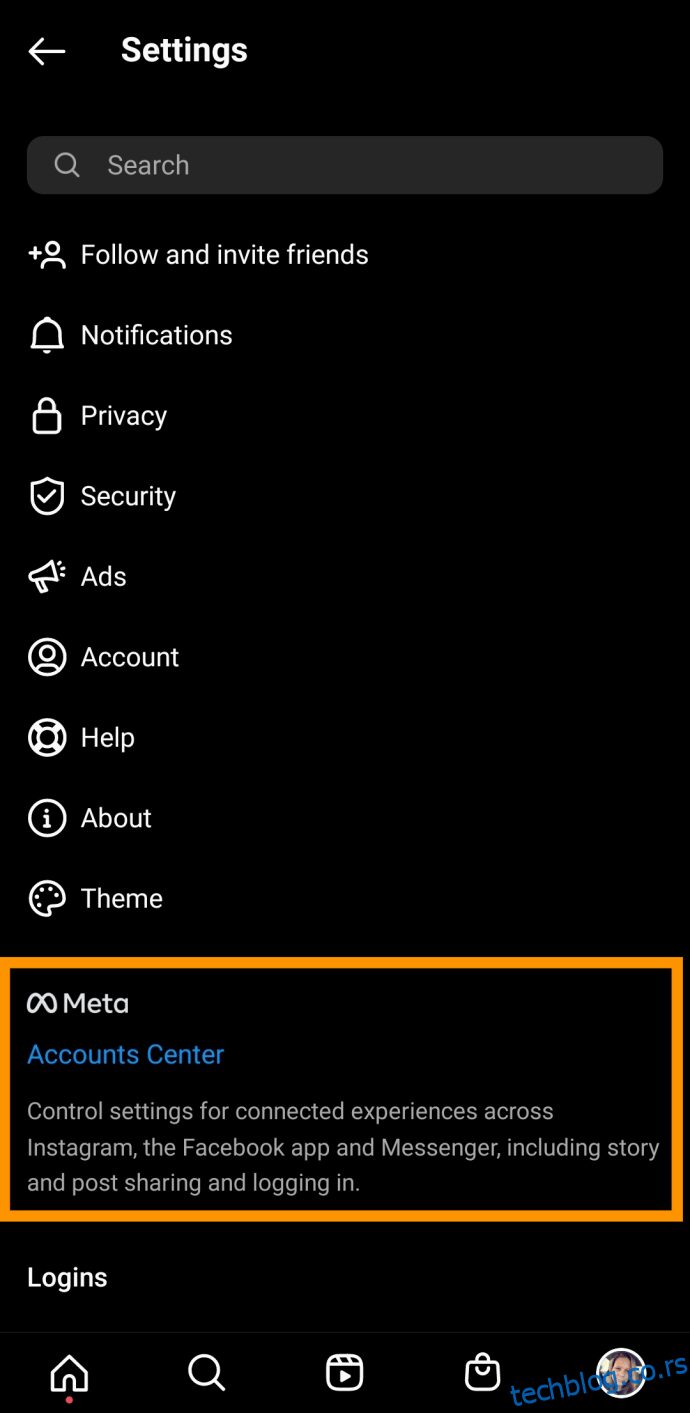Open Security settings
Image resolution: width=690 pixels, height=1413 pixels.
coord(345,496)
